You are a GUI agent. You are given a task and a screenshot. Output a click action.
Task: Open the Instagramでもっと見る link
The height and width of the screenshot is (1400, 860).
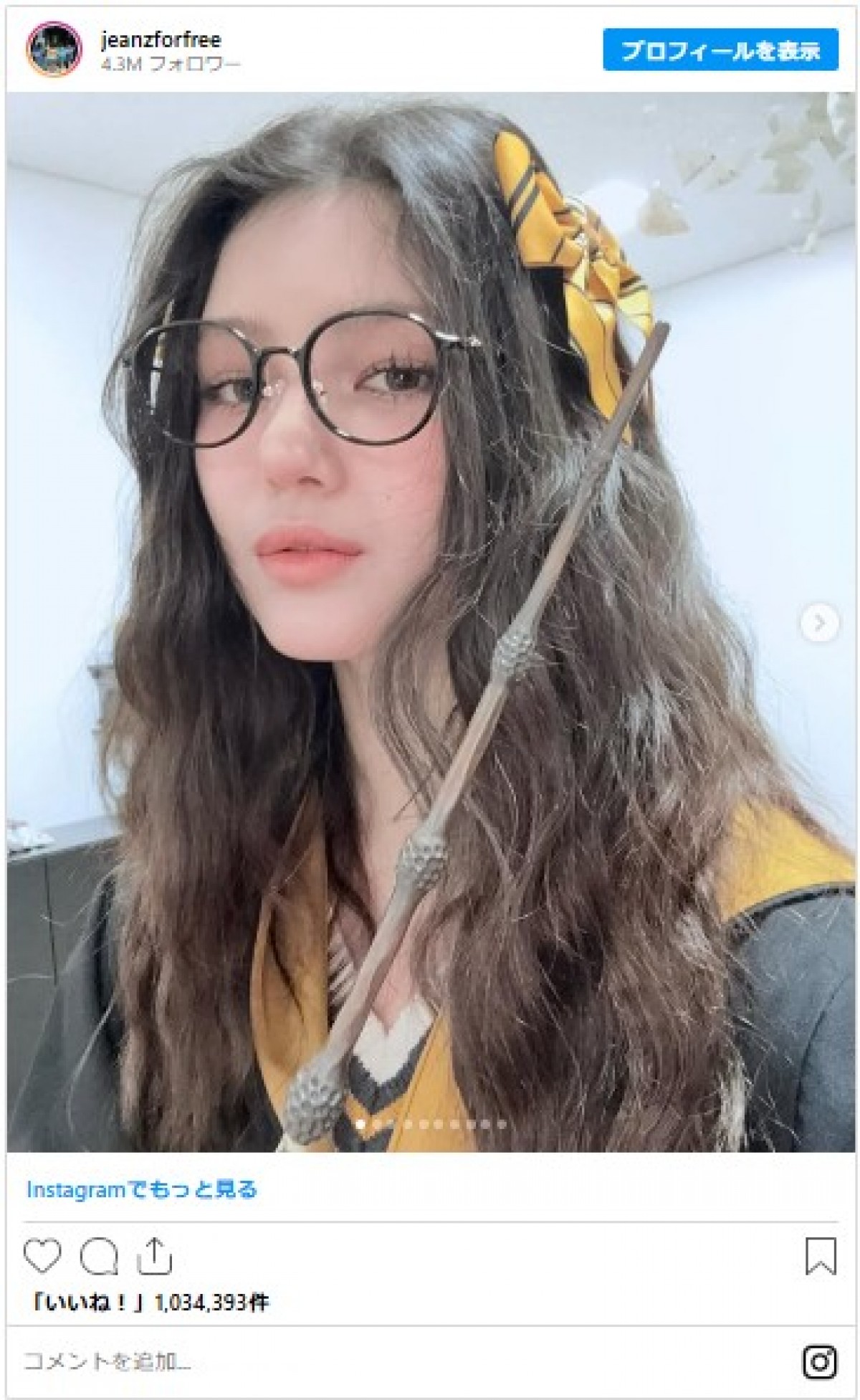[x=141, y=1190]
